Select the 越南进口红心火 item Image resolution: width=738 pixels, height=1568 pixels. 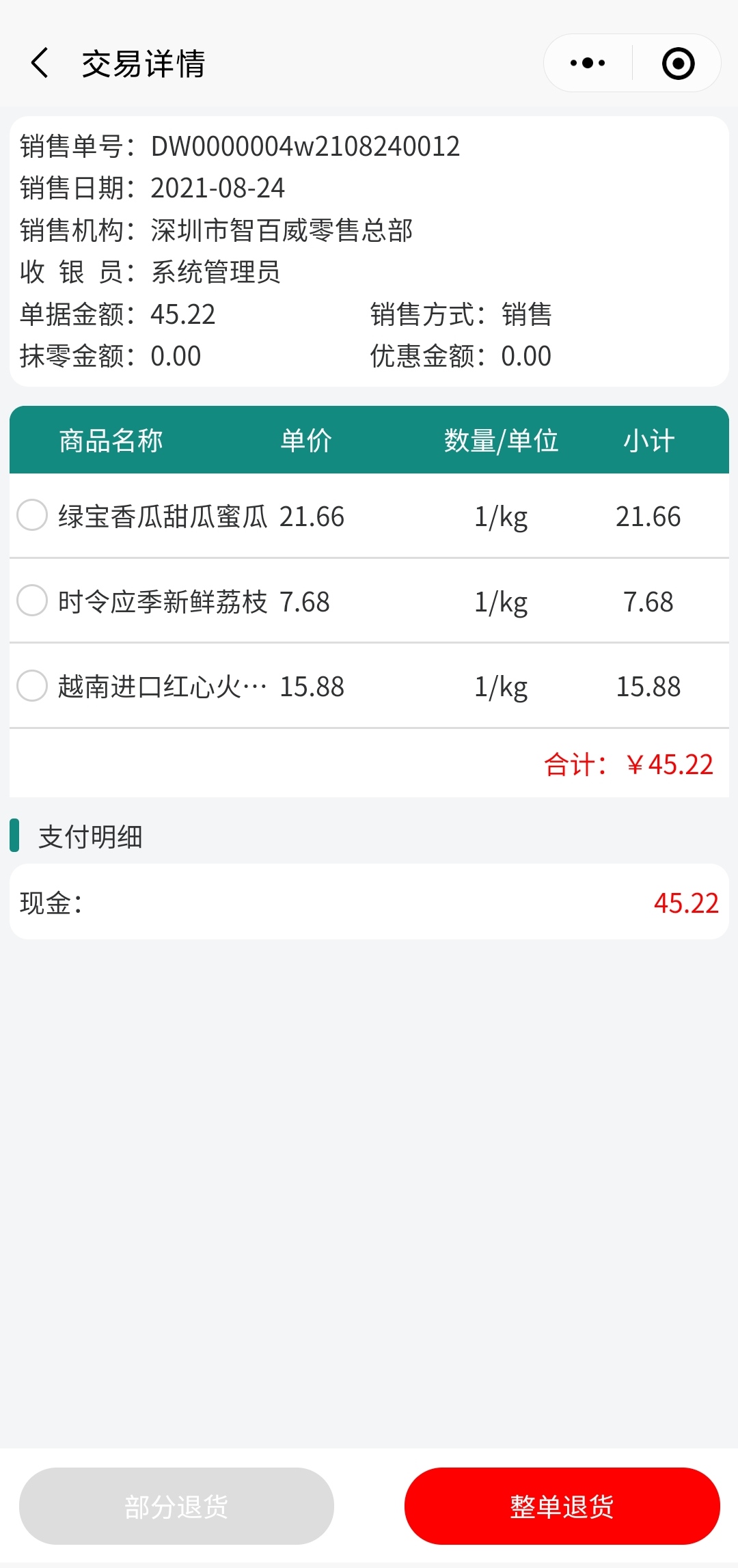32,685
